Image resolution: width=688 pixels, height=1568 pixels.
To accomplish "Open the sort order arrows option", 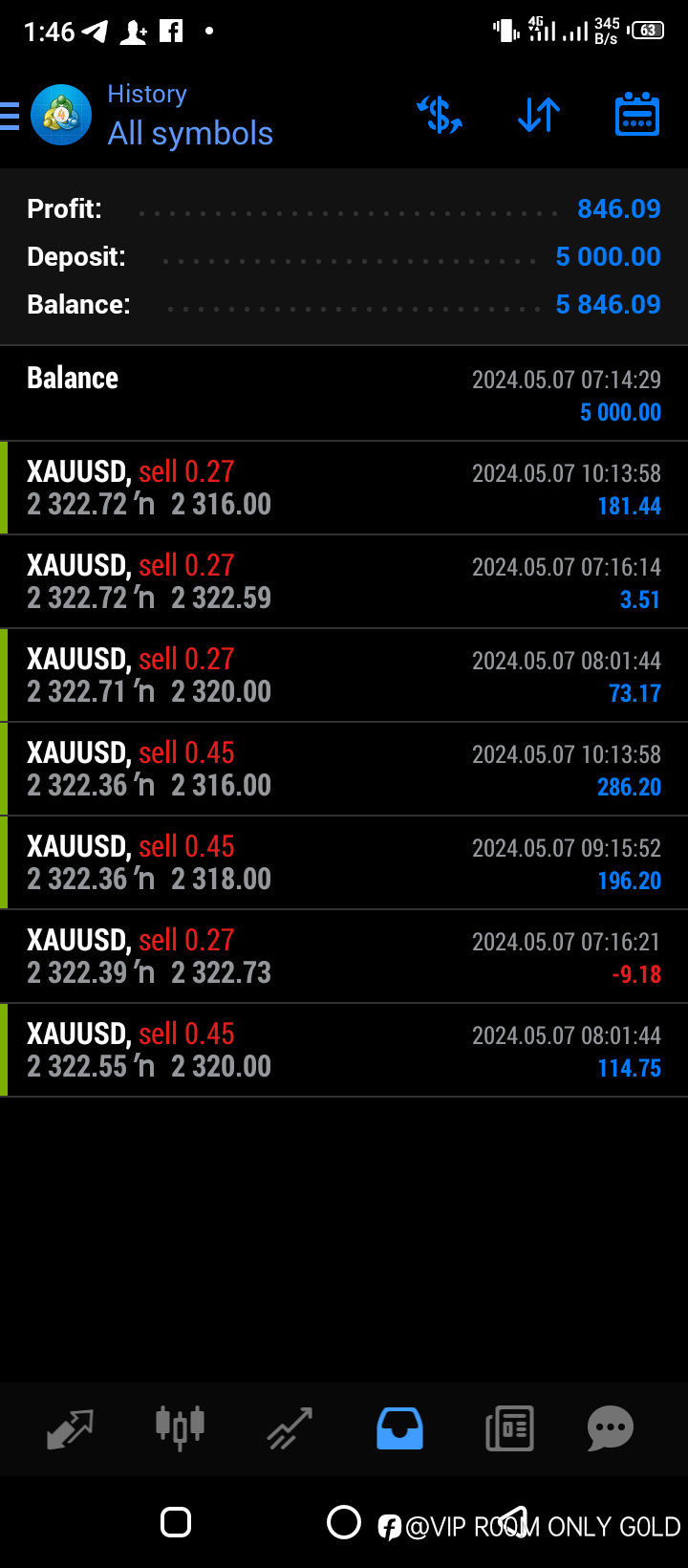I will [539, 115].
